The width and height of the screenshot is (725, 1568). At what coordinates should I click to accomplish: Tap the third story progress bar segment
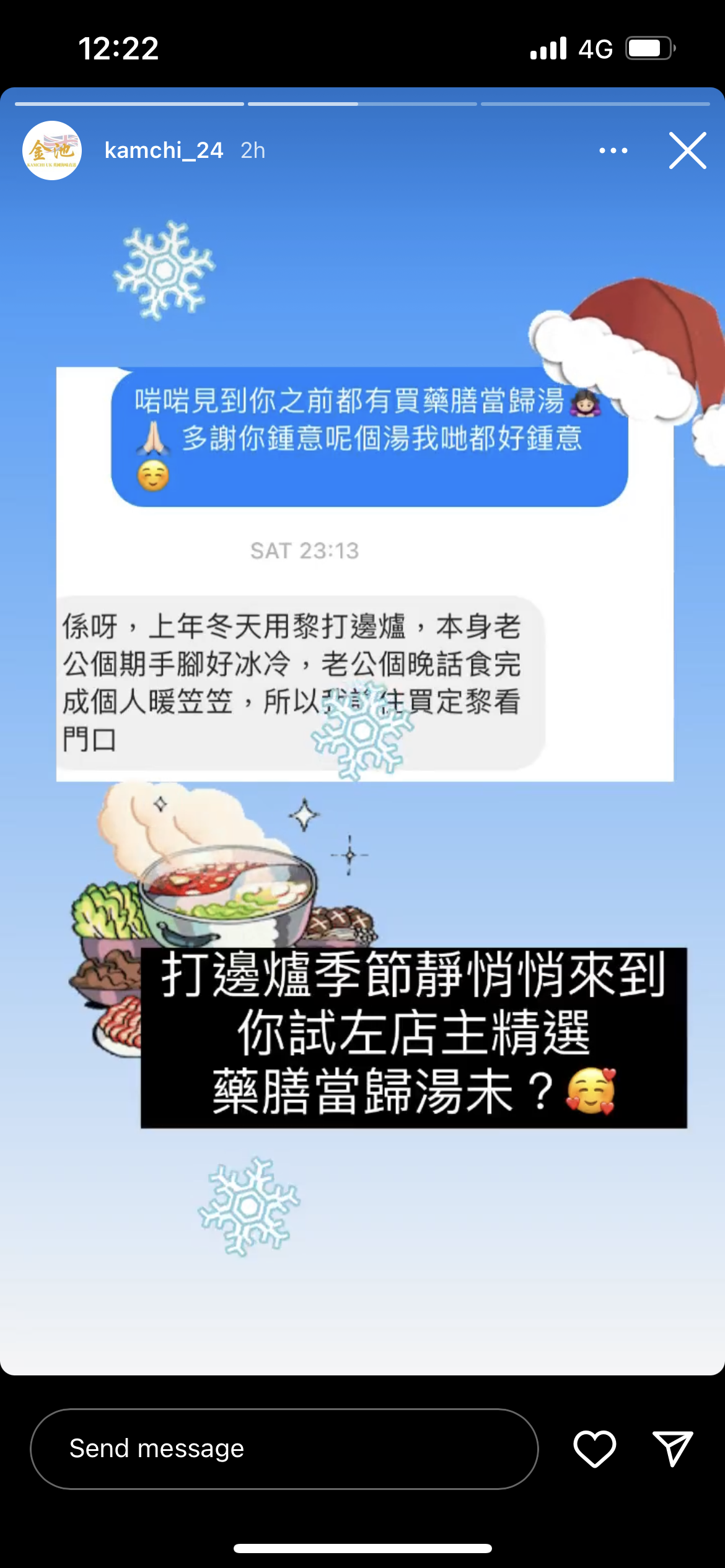pos(596,104)
